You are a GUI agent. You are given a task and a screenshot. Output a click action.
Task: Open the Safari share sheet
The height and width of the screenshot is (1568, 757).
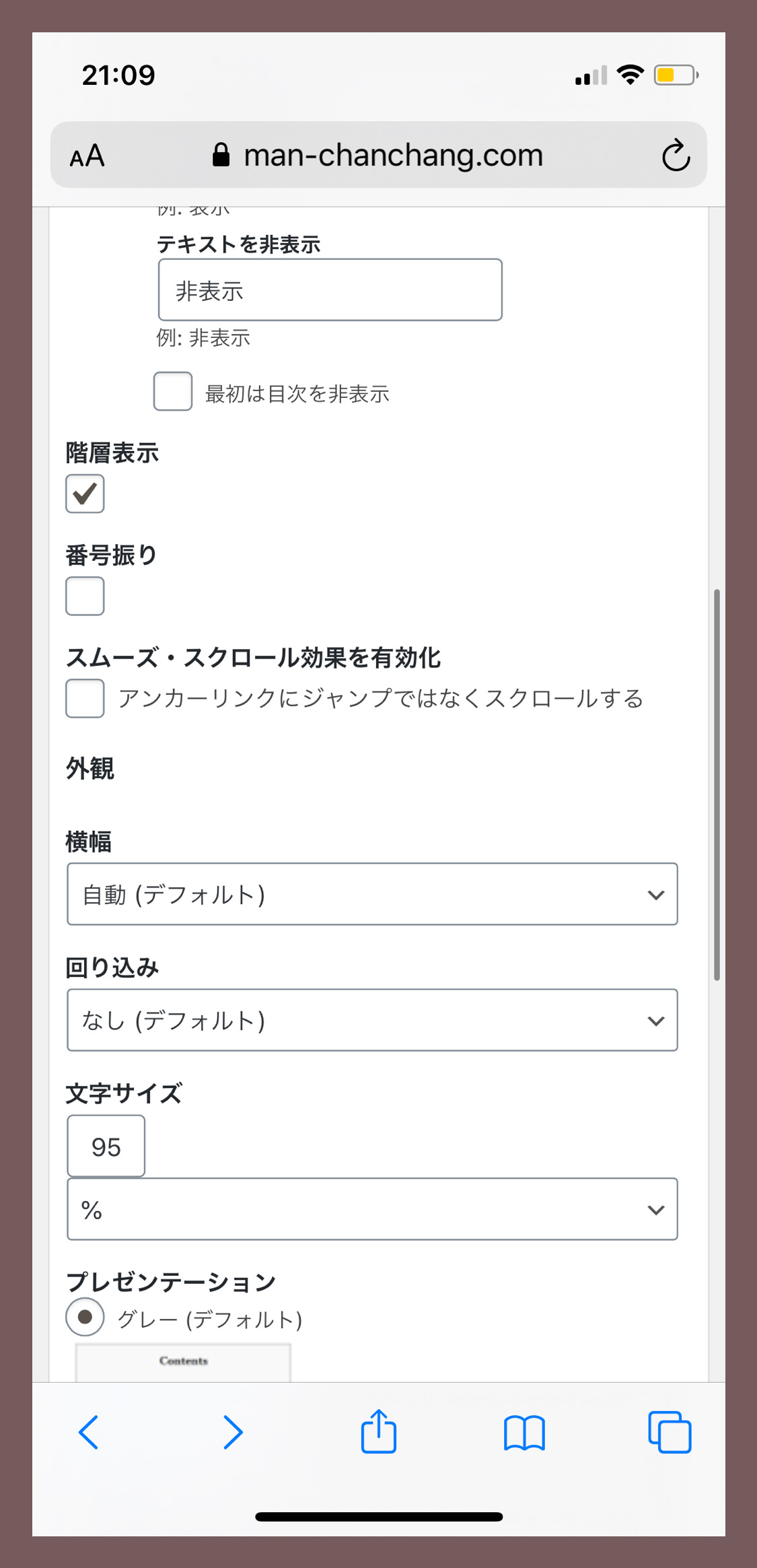379,1431
